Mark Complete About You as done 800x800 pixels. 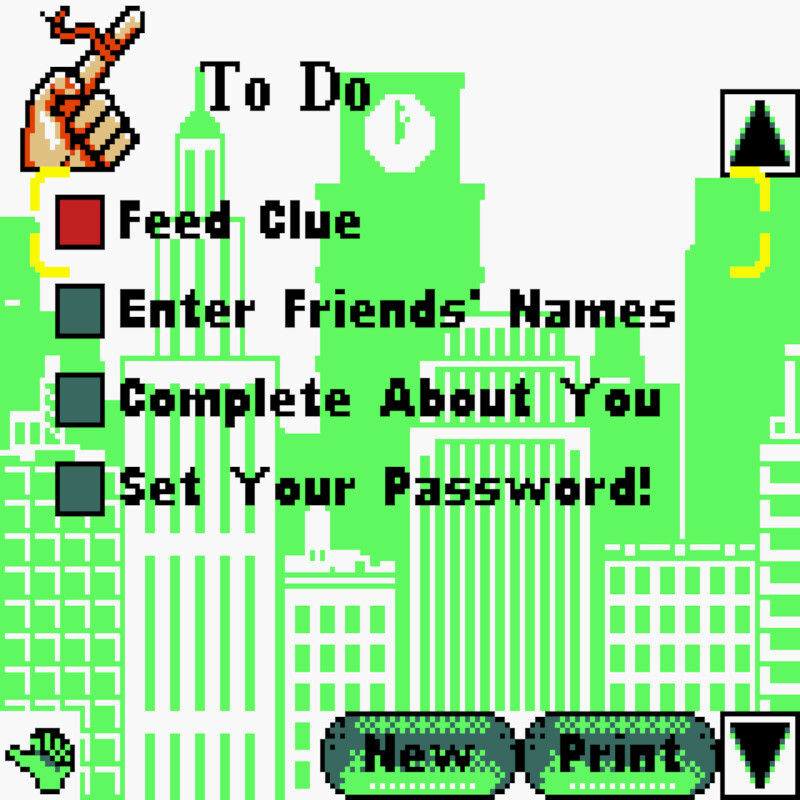(79, 400)
